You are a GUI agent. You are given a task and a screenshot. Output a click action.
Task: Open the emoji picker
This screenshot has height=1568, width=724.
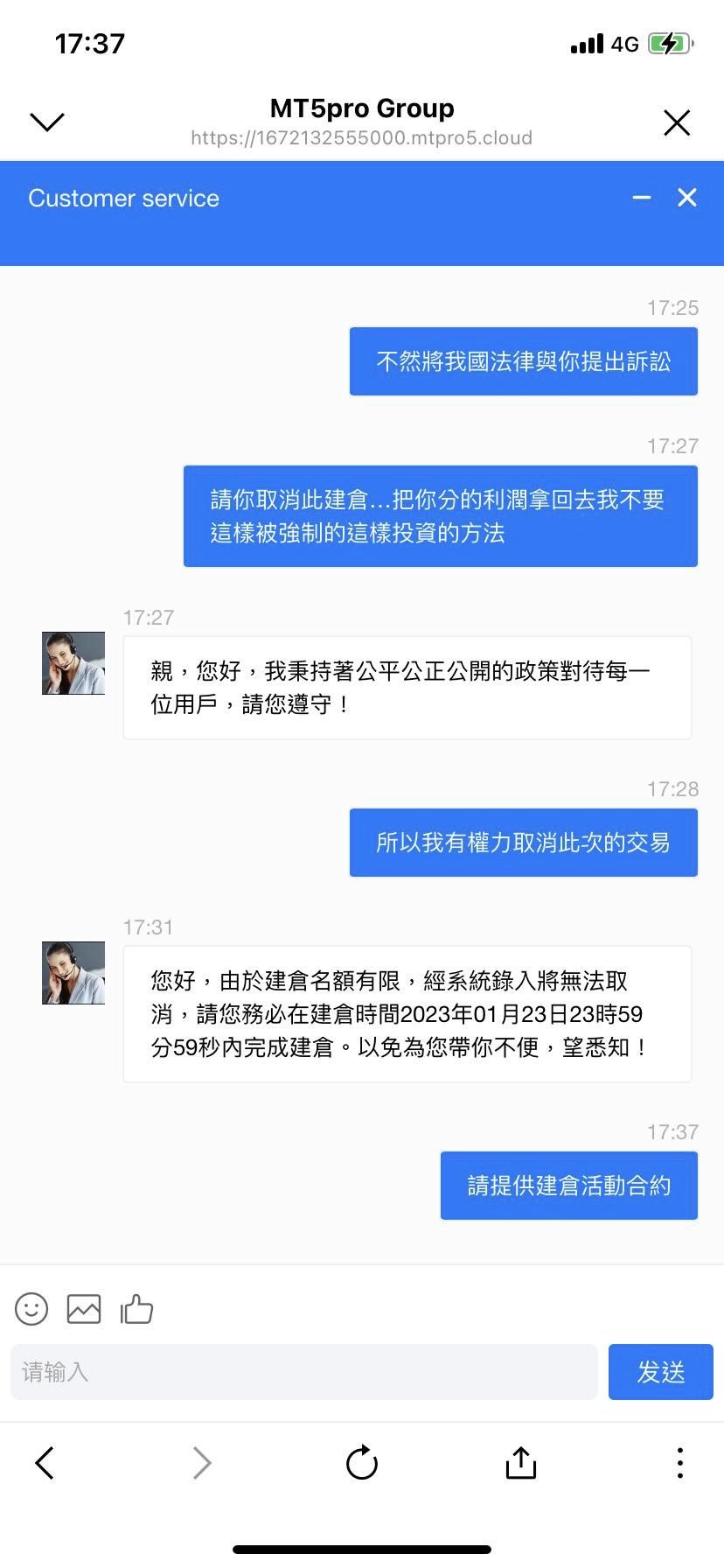[x=31, y=1309]
